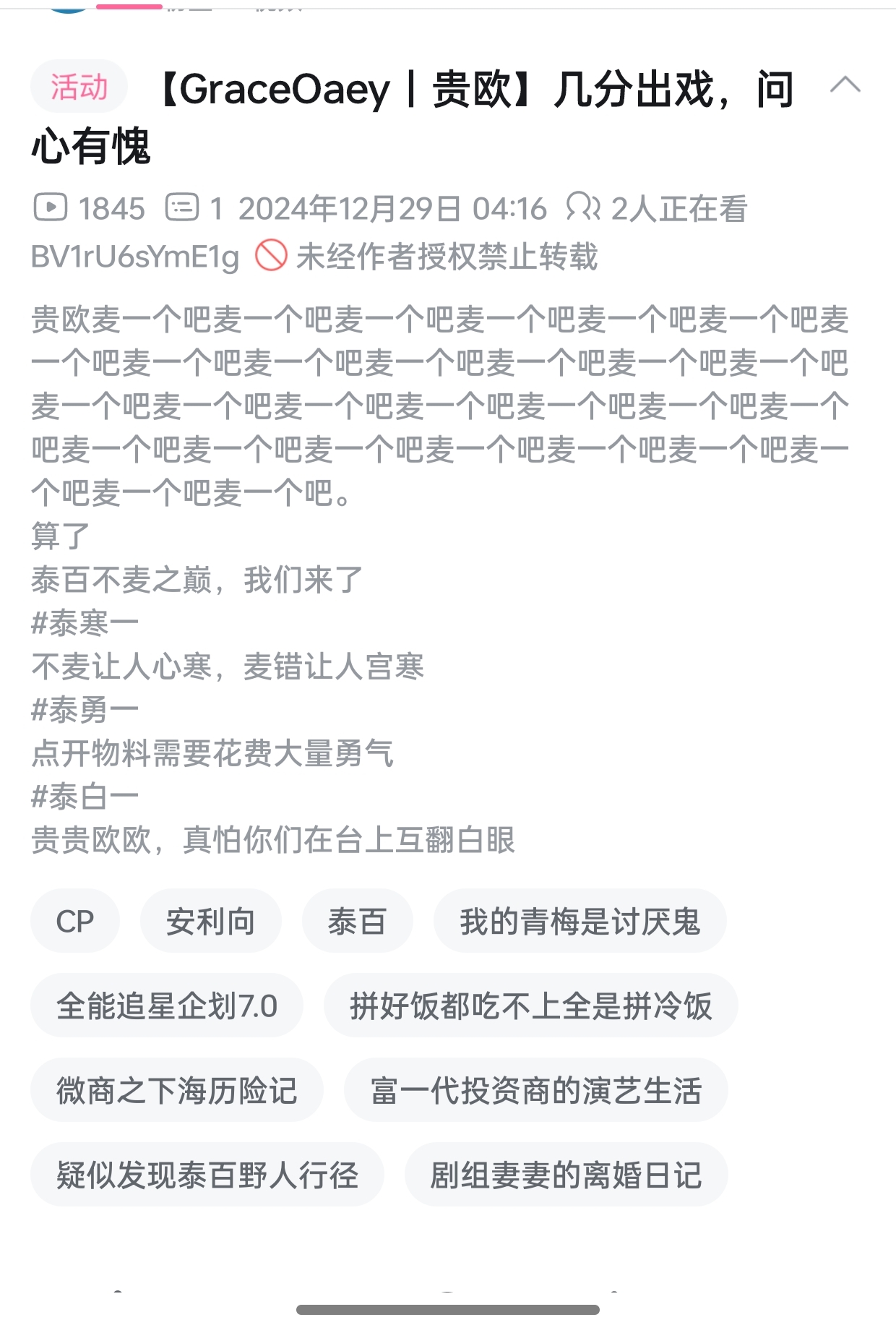Open the #泰勇一 hashtag
The height and width of the screenshot is (1333, 896).
(85, 710)
